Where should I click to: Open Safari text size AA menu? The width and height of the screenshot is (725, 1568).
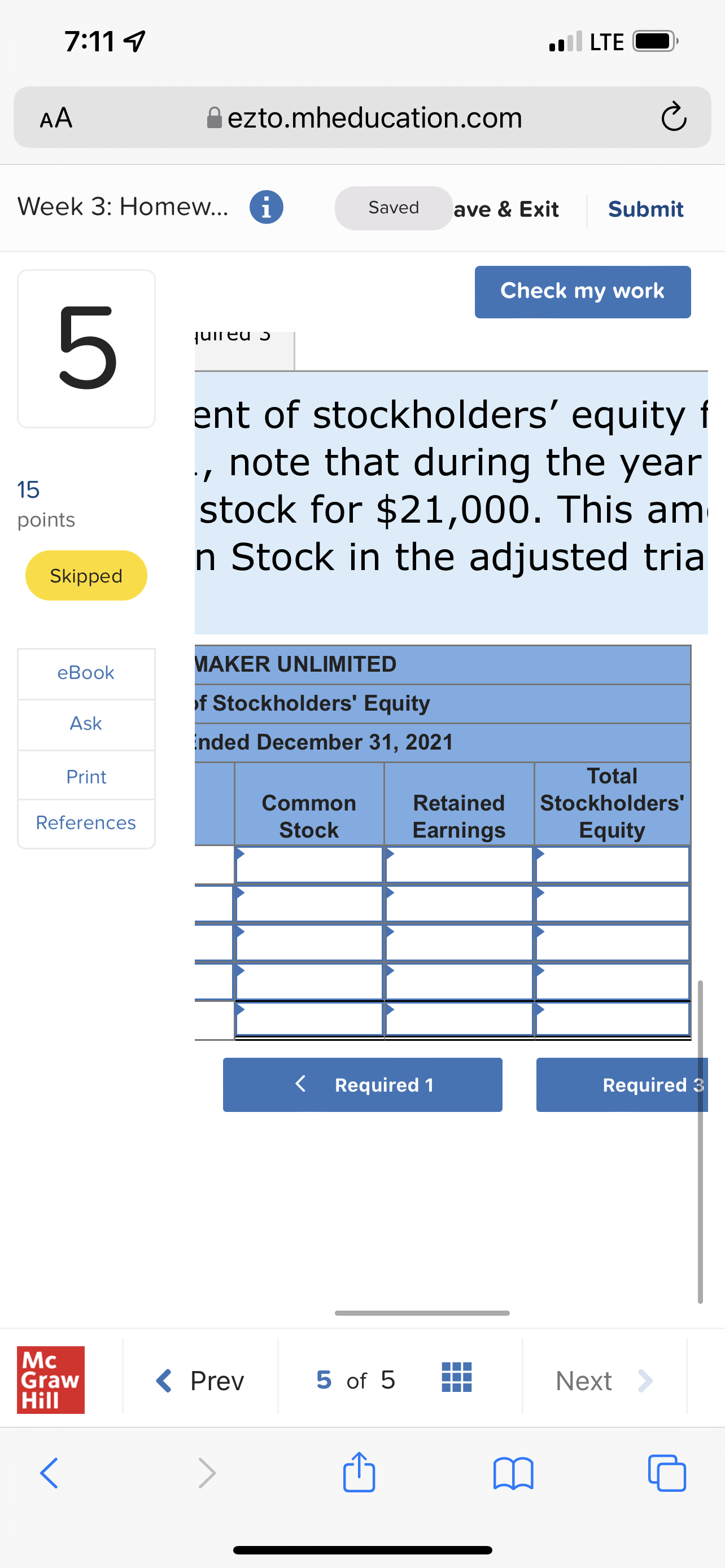click(x=56, y=117)
